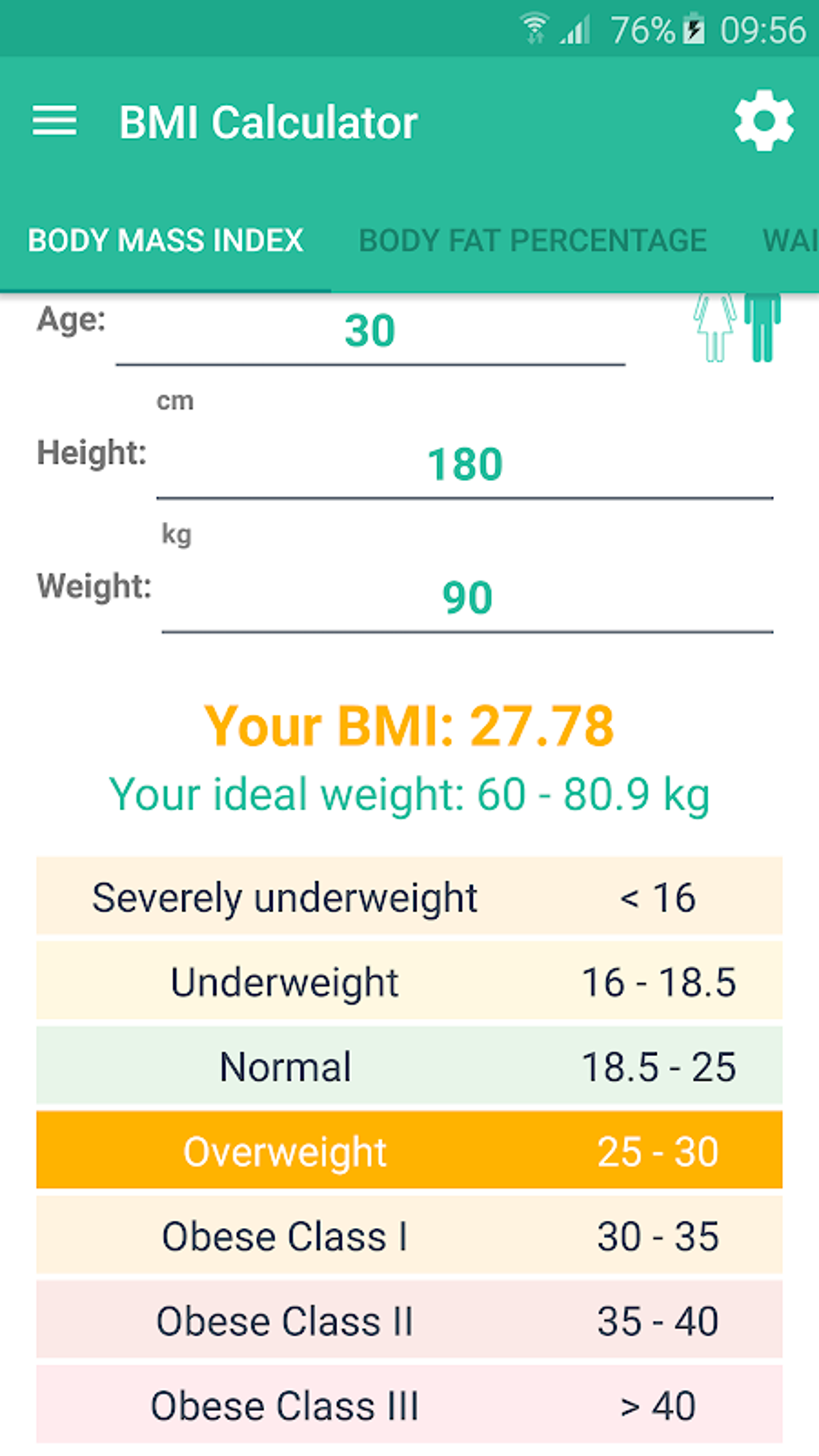819x1456 pixels.
Task: Expand the Obese Class III row
Action: (x=409, y=1405)
